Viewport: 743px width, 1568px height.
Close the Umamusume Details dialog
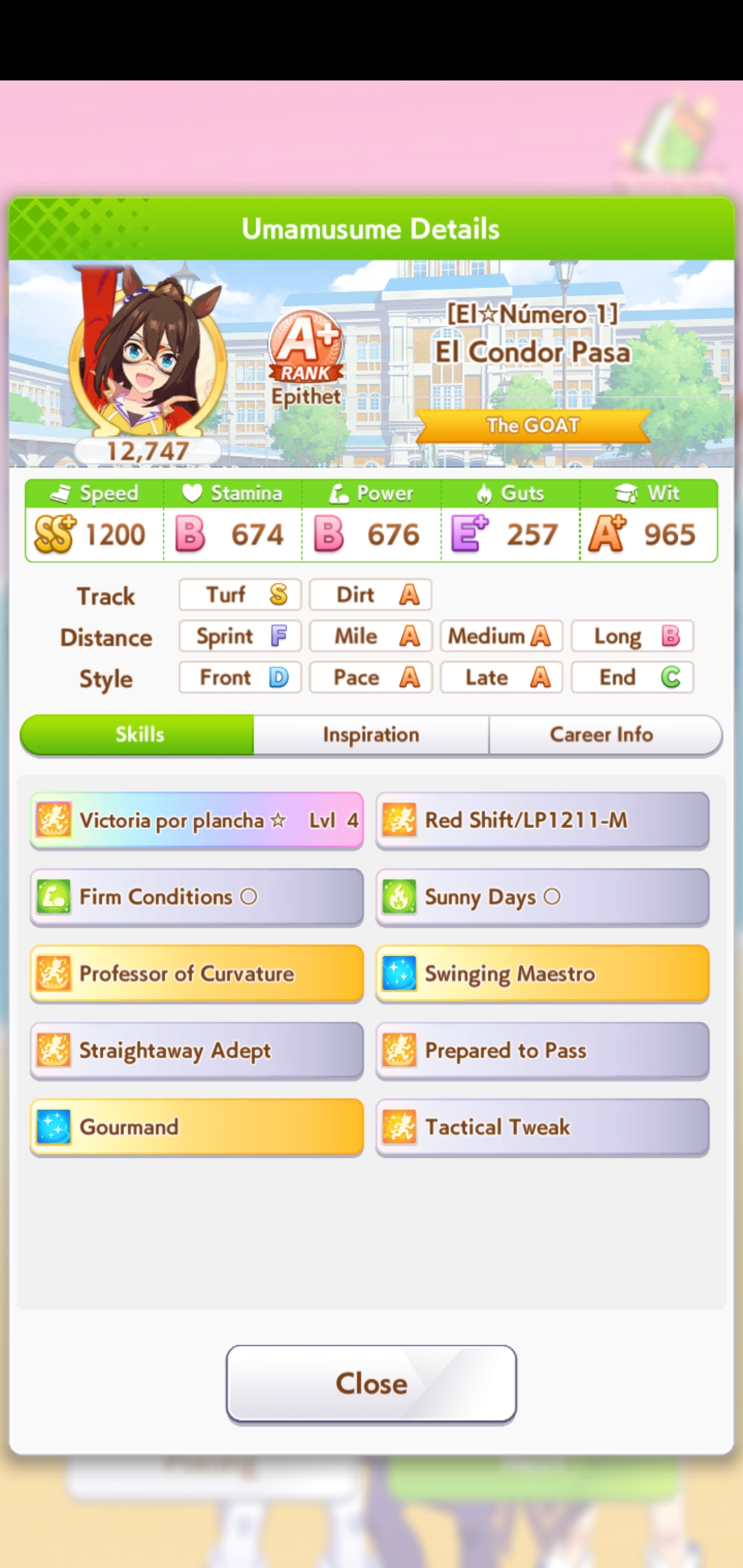click(371, 1384)
